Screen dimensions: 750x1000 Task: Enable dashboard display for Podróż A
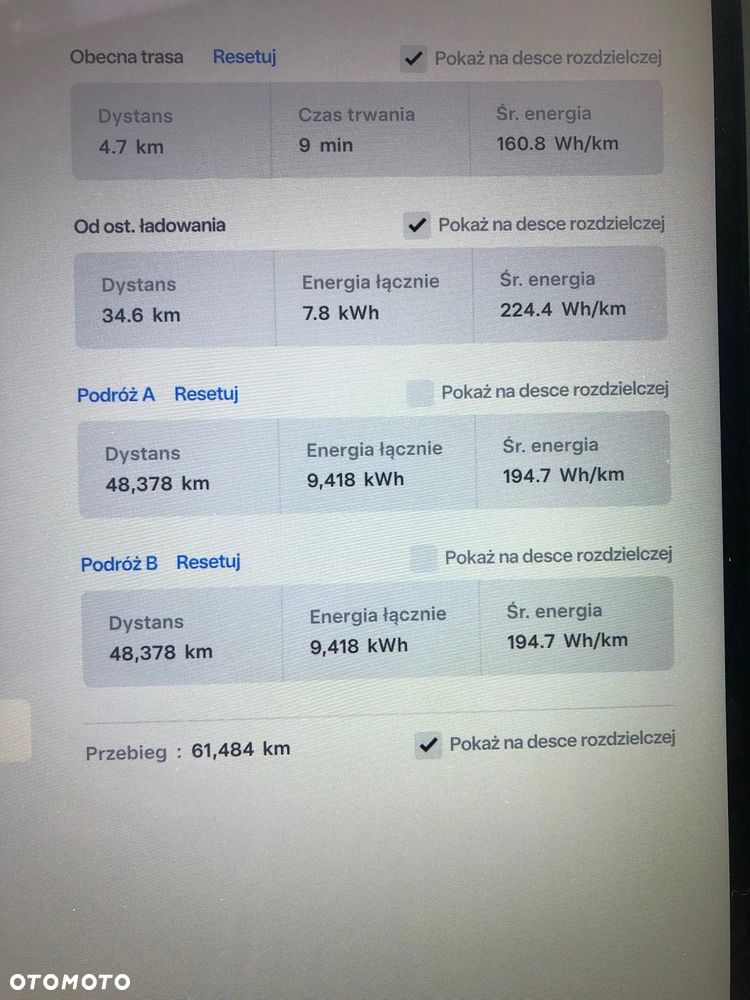[420, 392]
